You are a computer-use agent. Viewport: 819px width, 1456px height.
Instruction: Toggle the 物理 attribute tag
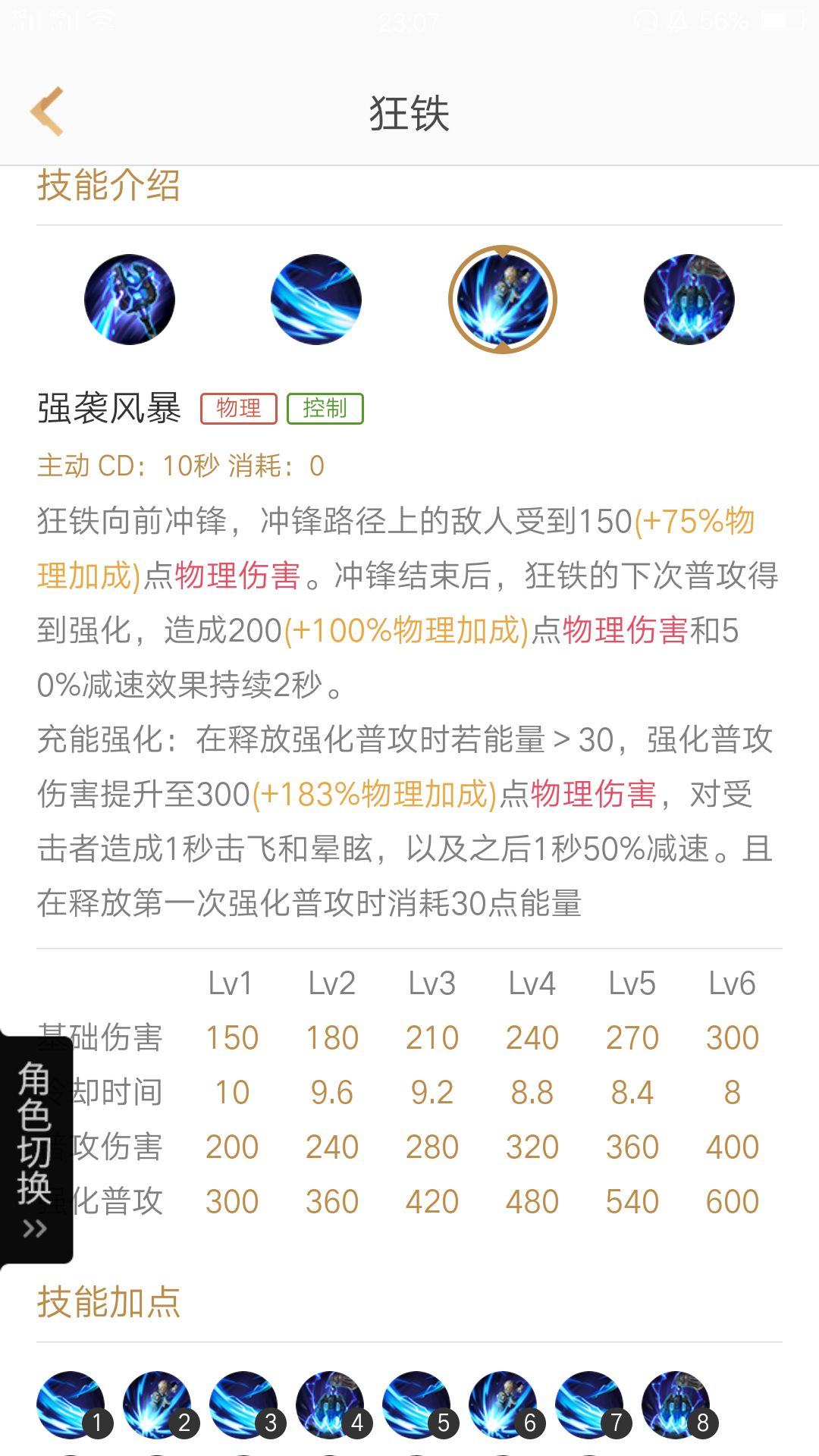pyautogui.click(x=238, y=409)
